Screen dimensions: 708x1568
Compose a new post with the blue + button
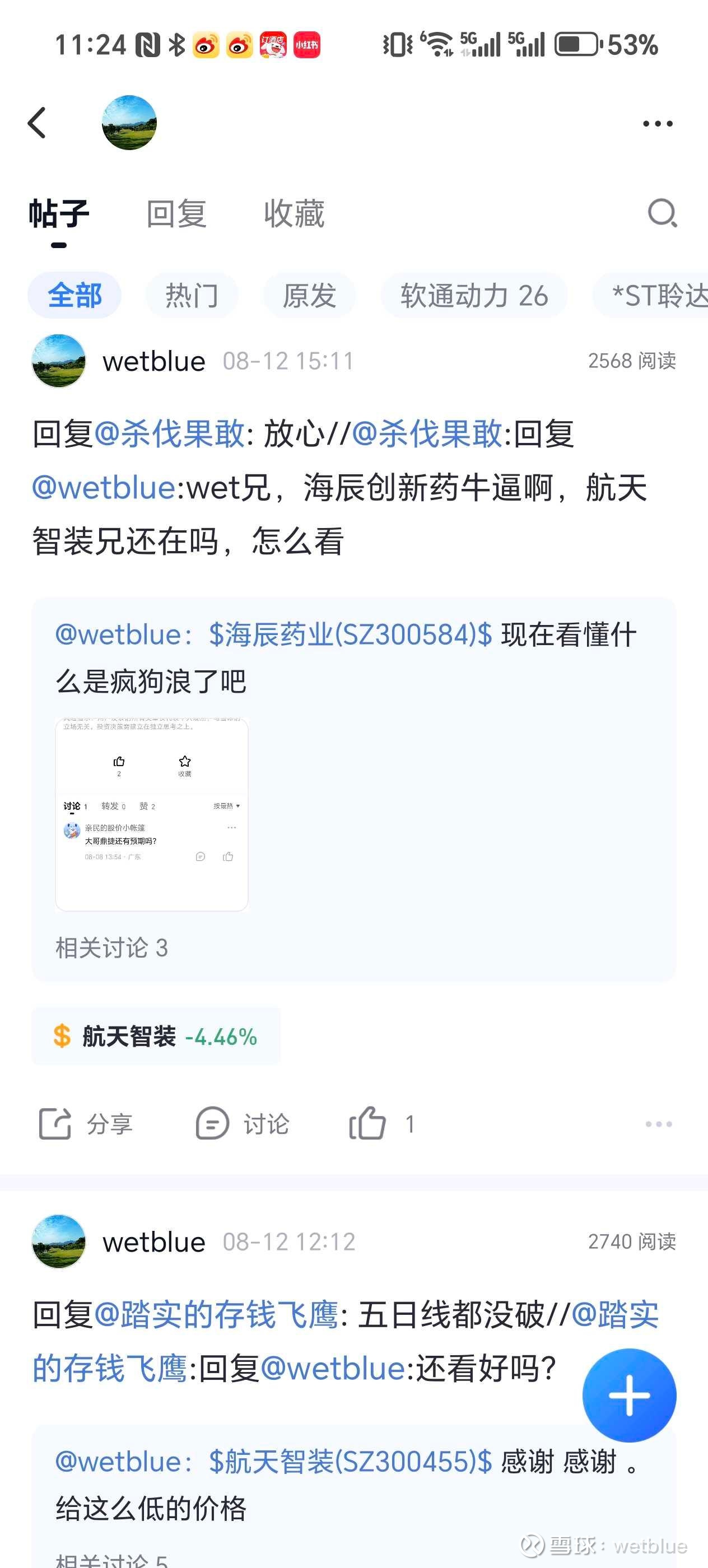tap(629, 1395)
